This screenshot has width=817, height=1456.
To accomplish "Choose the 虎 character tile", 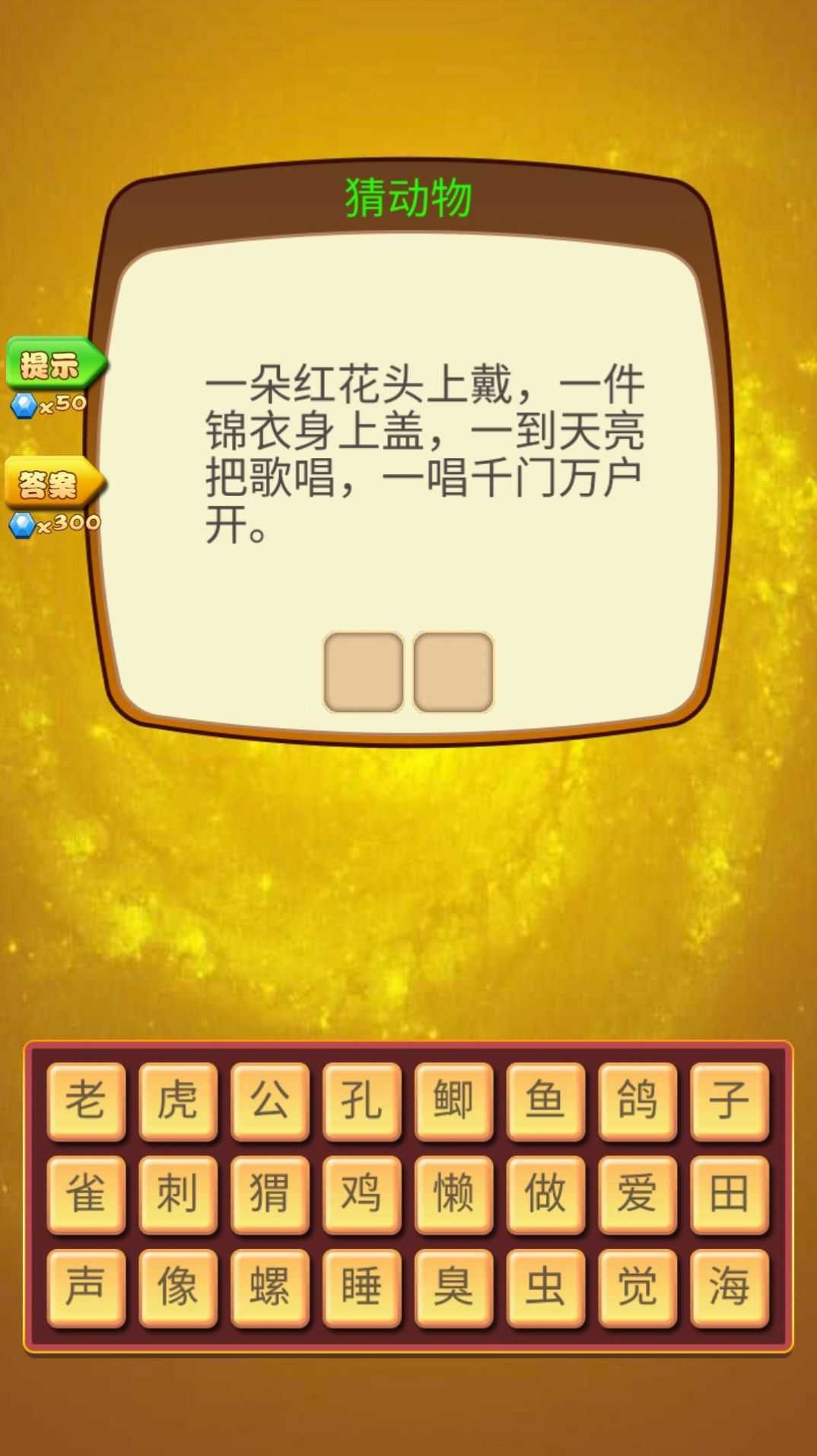I will point(178,1100).
